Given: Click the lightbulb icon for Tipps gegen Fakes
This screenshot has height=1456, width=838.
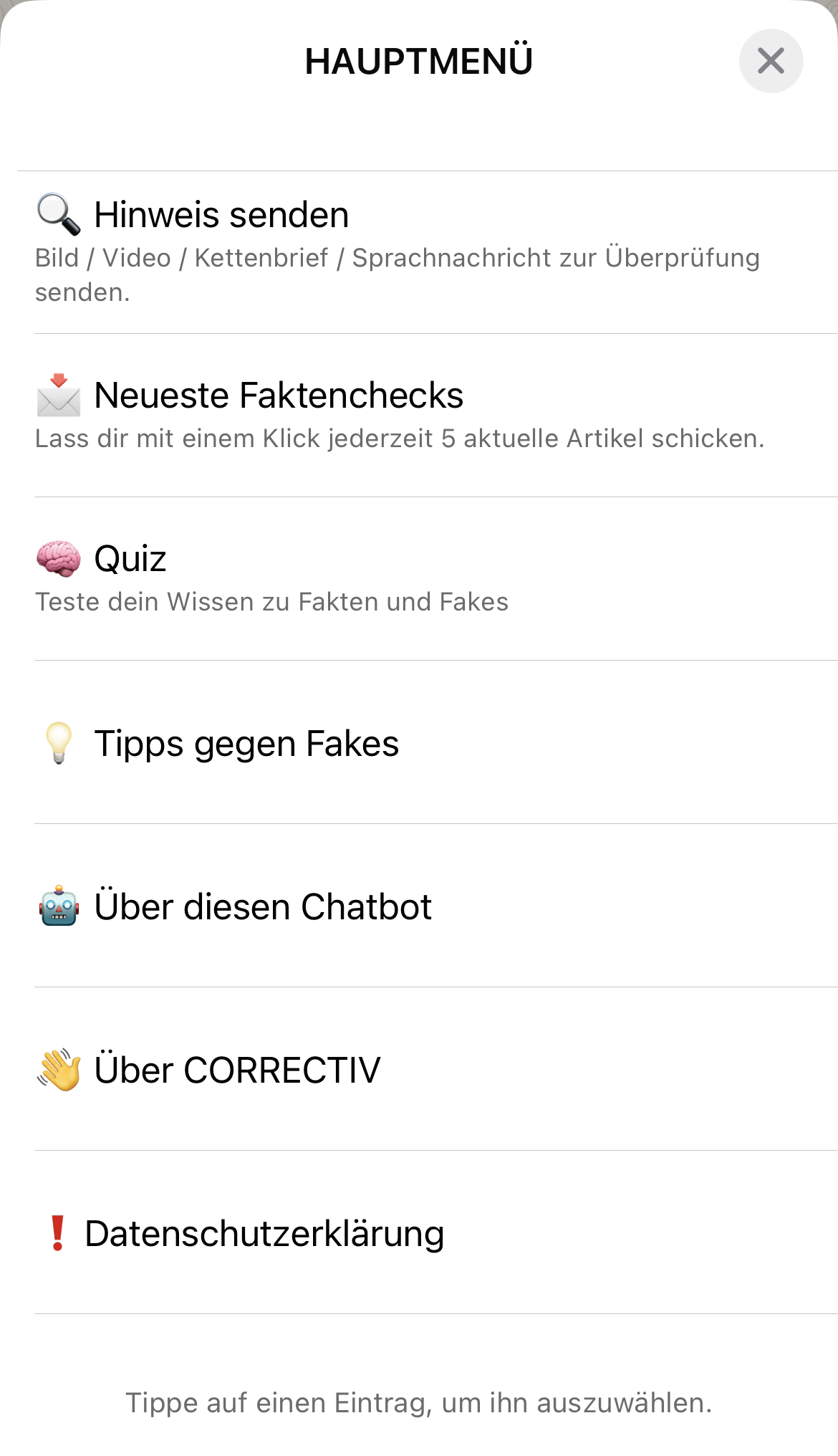Looking at the screenshot, I should pos(60,744).
